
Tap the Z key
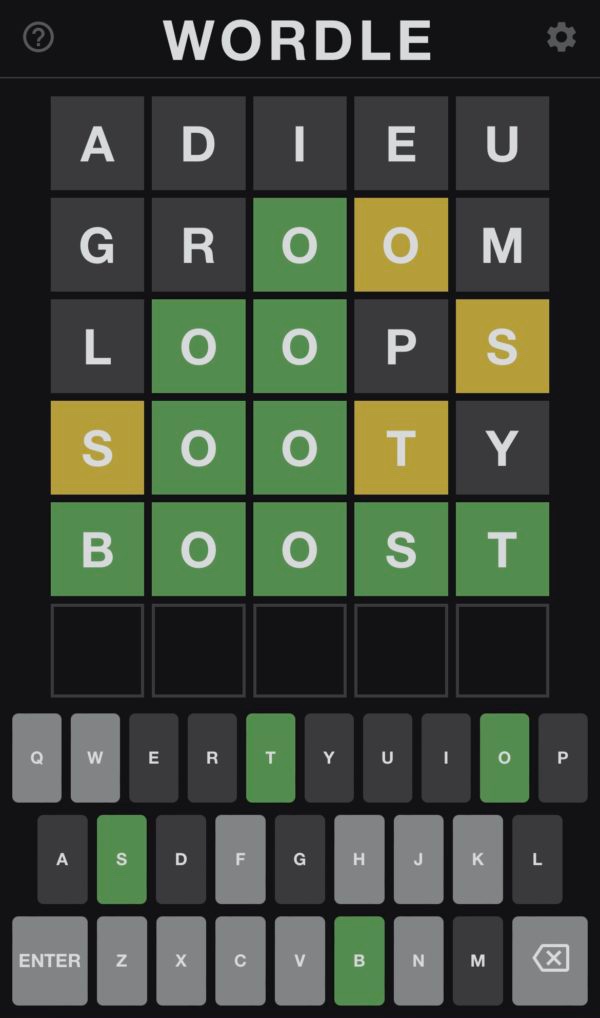click(121, 960)
